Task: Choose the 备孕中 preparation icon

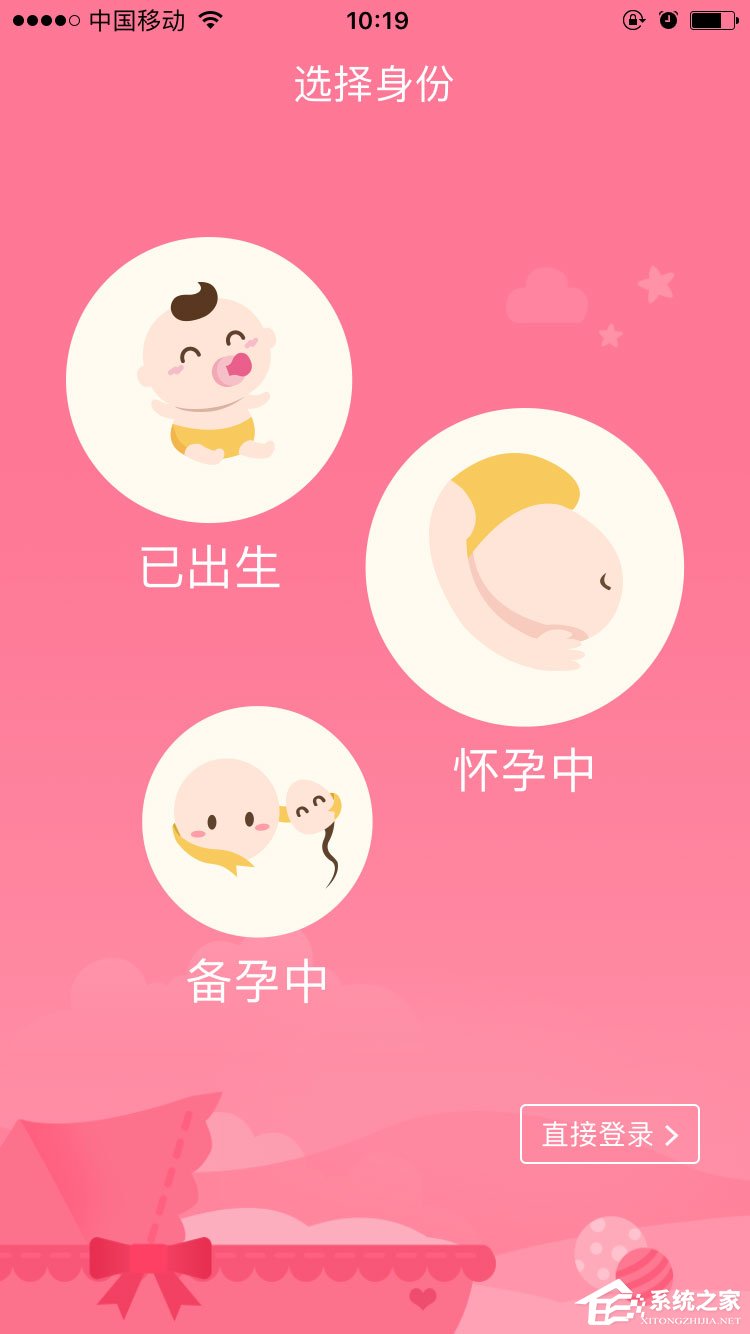Action: (258, 820)
